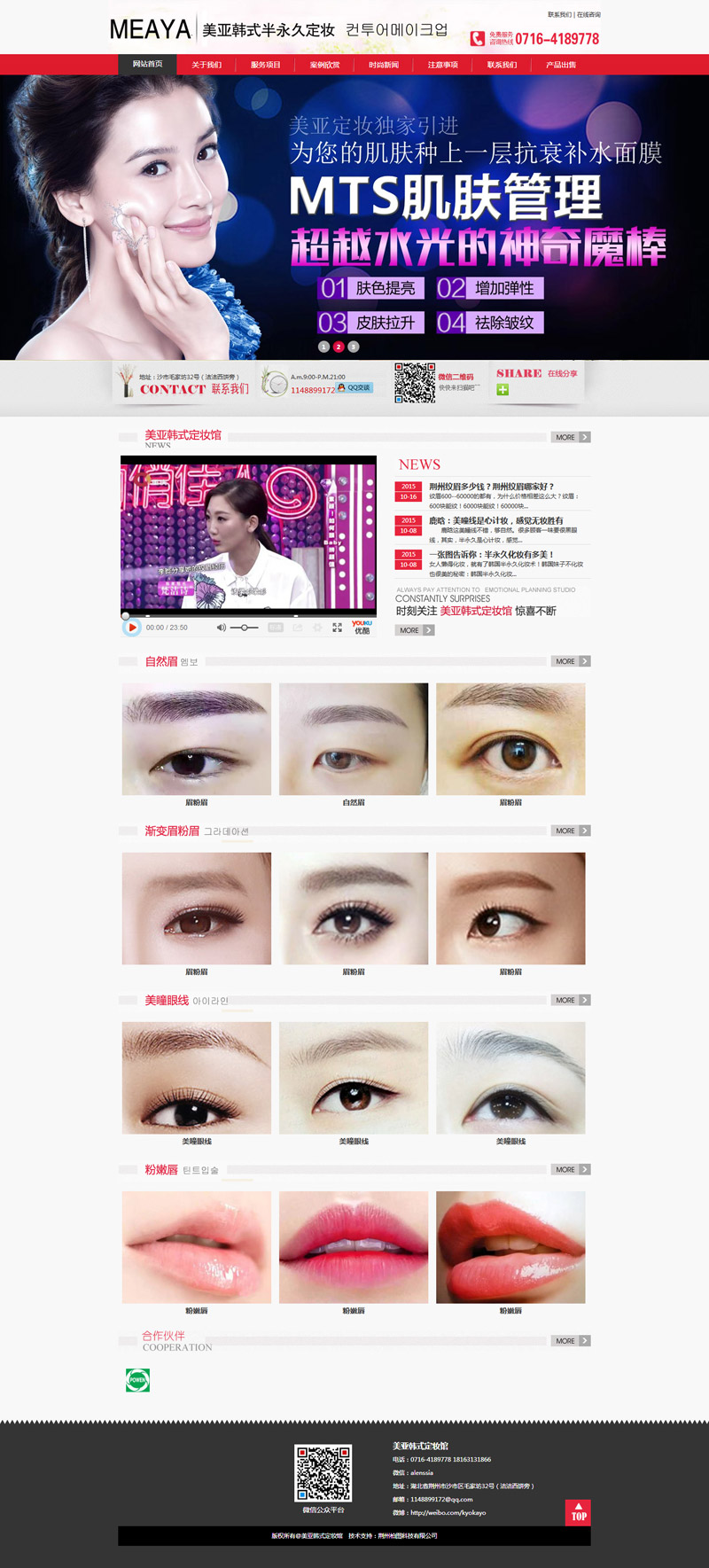Play the Youku video

point(131,628)
